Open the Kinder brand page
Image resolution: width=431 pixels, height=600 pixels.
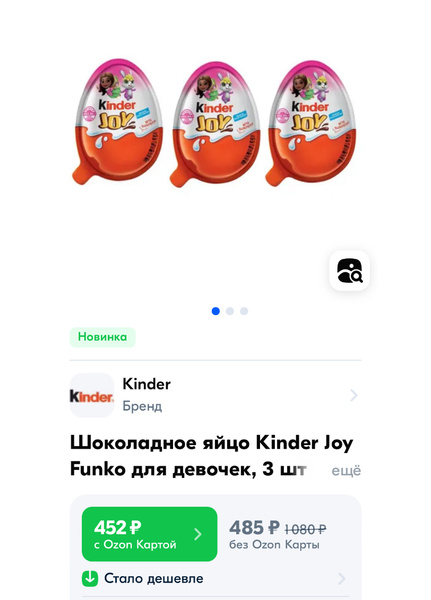(x=216, y=395)
